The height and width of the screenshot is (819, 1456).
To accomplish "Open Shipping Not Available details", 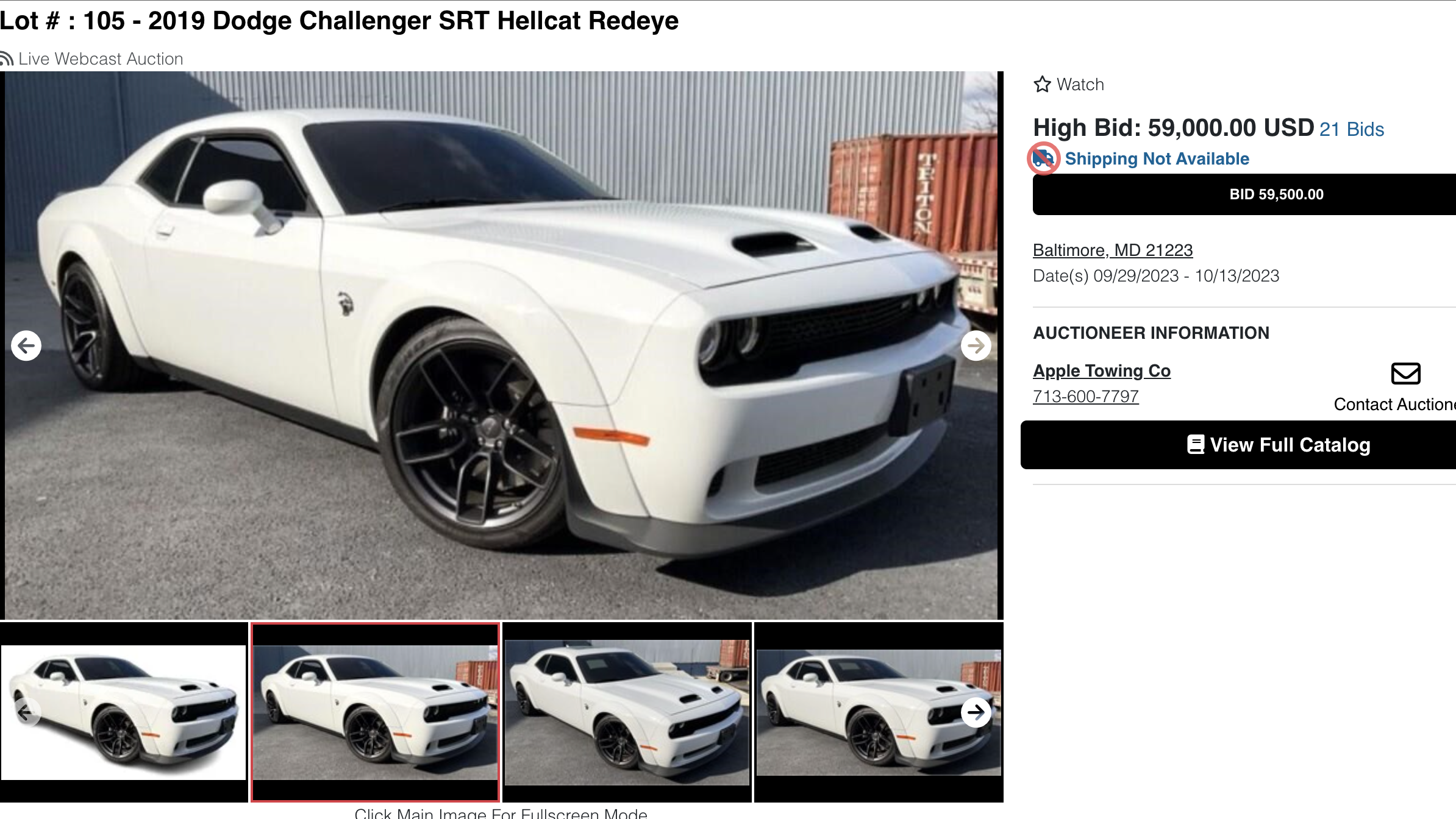I will click(1156, 159).
